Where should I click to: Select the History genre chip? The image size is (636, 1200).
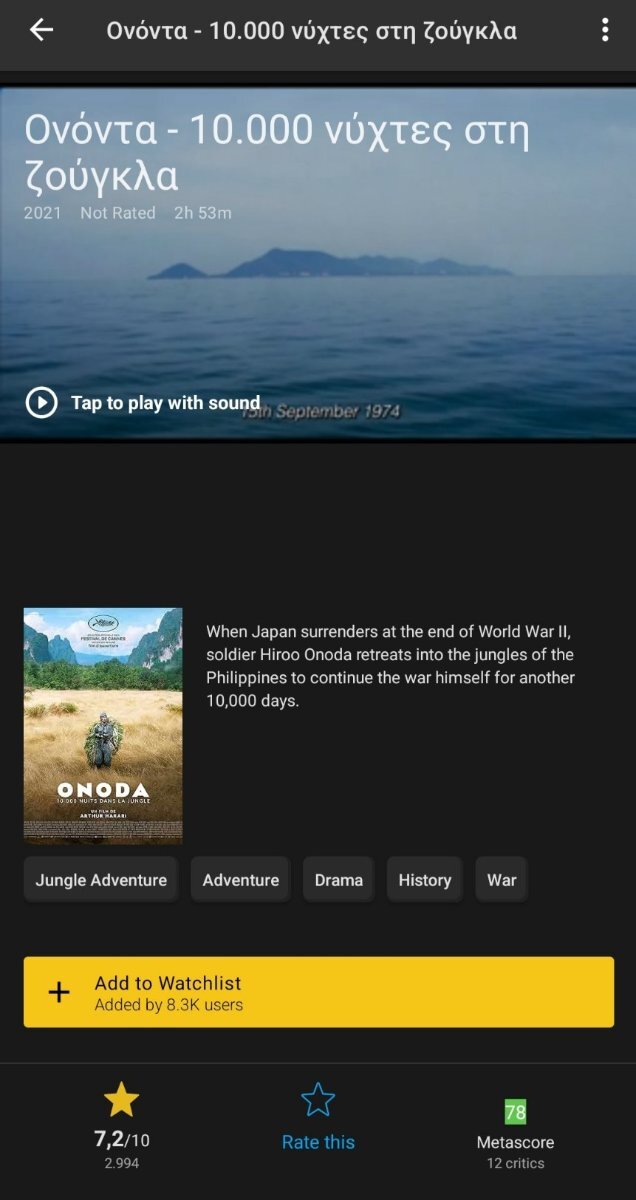point(425,880)
